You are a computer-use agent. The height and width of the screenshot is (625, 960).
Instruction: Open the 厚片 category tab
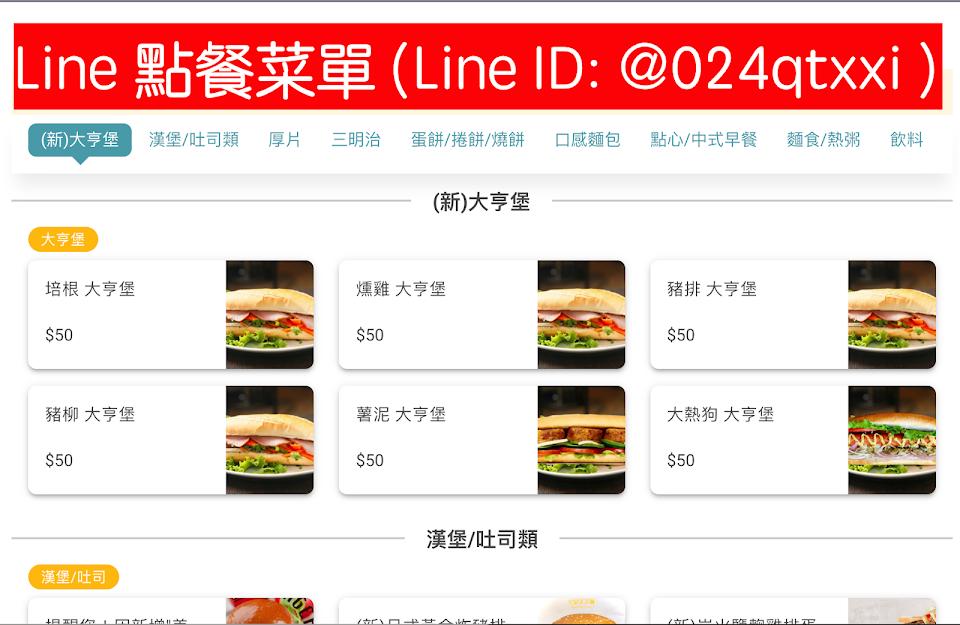[284, 140]
